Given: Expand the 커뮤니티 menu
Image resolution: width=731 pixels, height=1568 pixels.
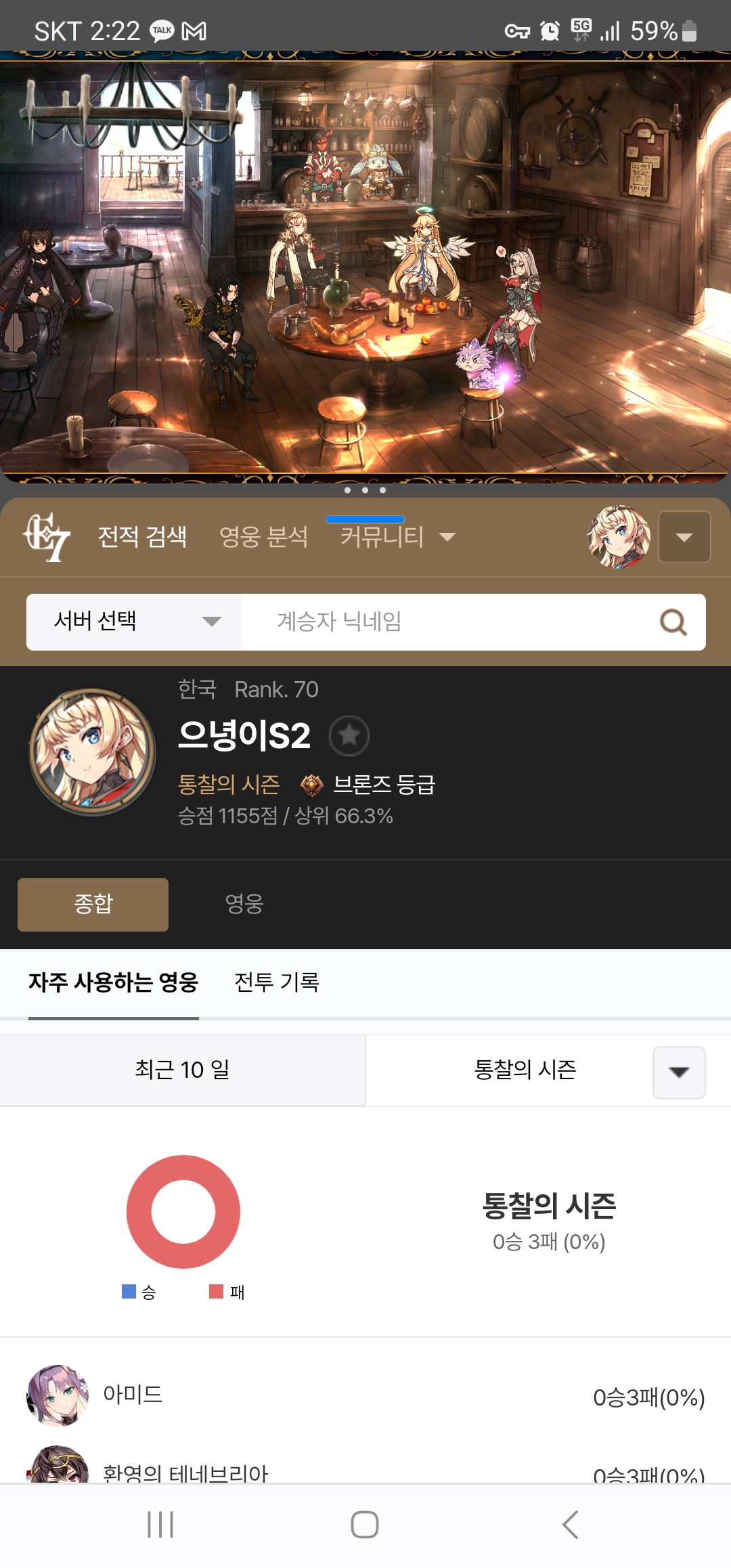Looking at the screenshot, I should tap(397, 537).
